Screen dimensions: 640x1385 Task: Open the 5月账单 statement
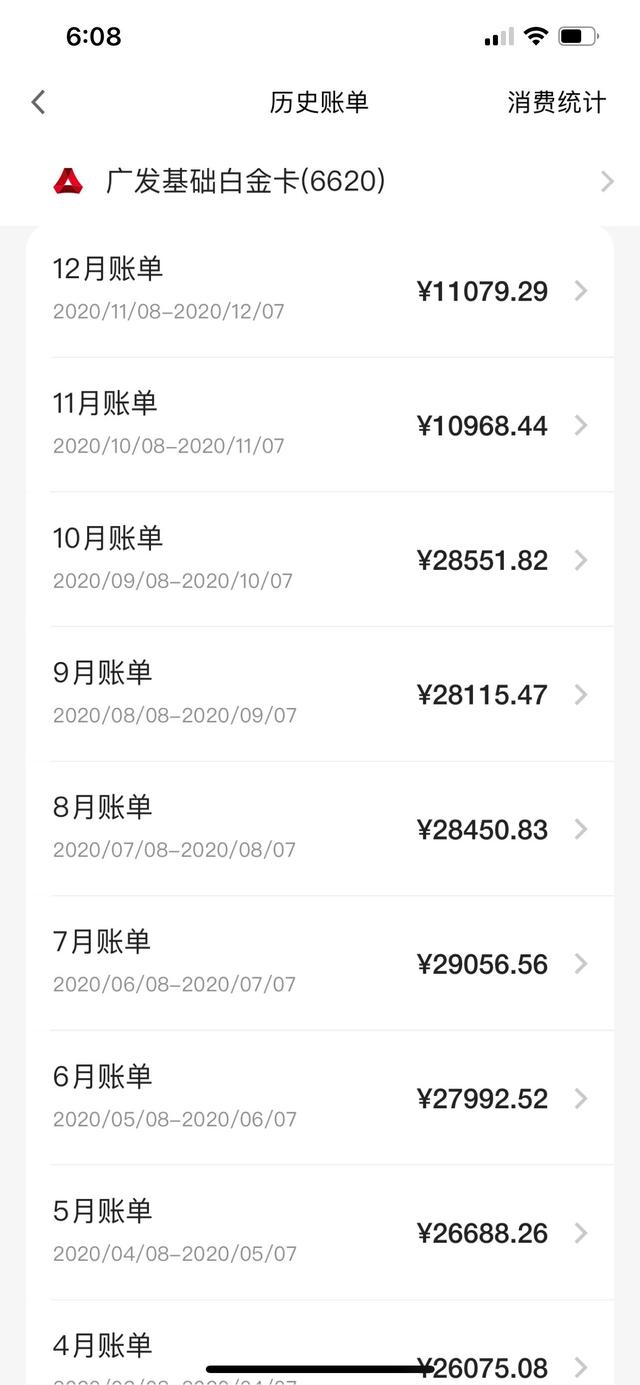(320, 1232)
